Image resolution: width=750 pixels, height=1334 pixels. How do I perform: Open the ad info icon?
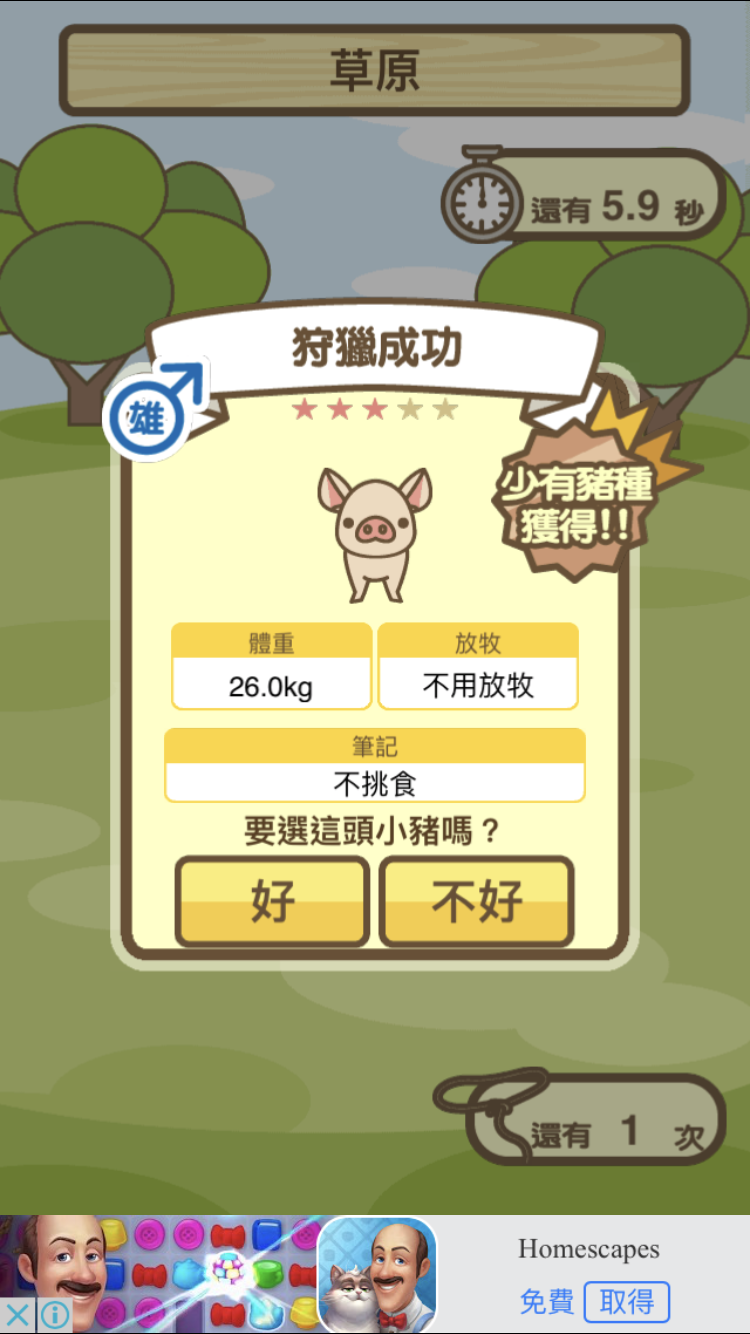click(54, 1314)
